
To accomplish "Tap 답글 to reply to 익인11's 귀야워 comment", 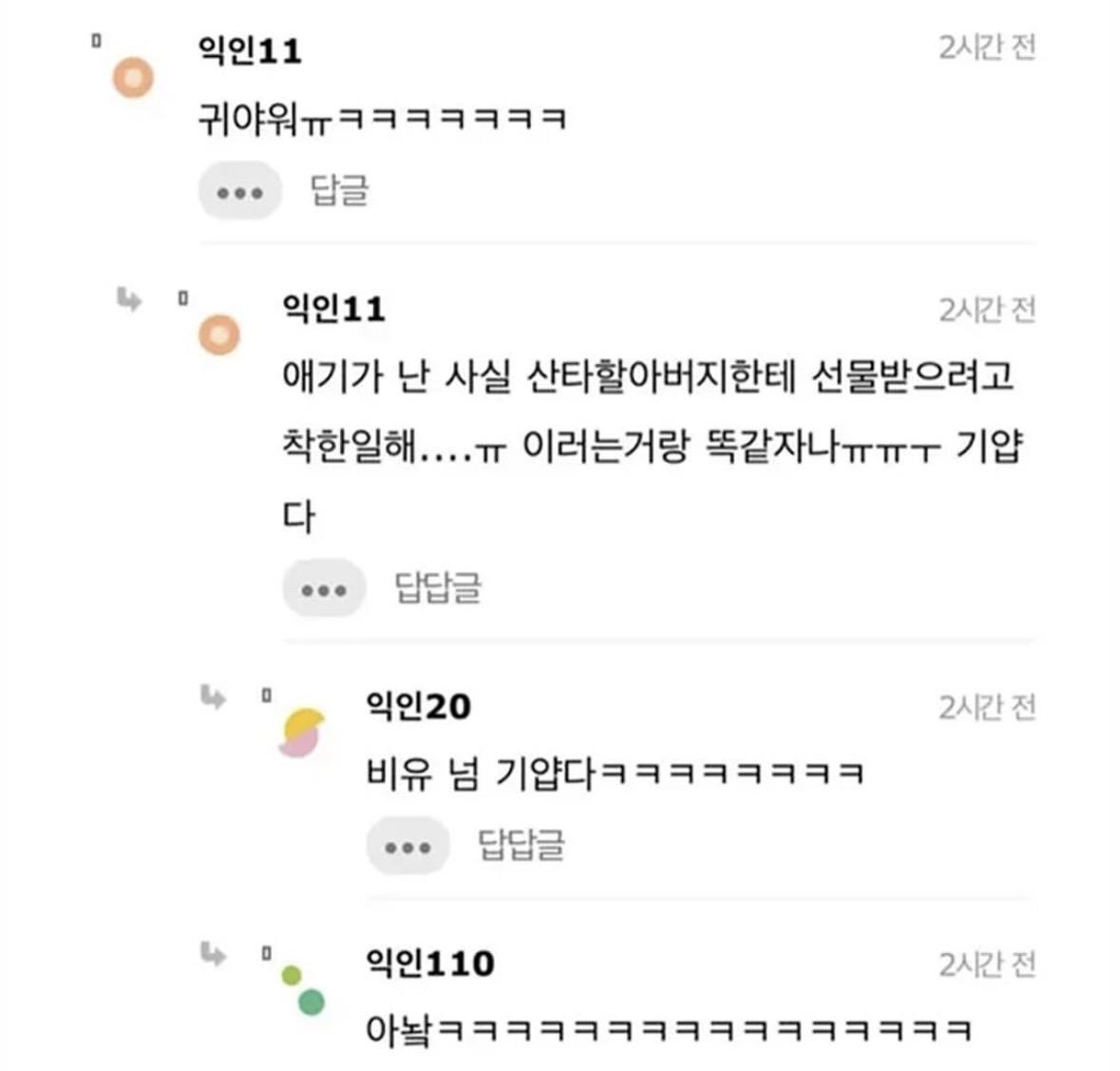I will click(339, 191).
